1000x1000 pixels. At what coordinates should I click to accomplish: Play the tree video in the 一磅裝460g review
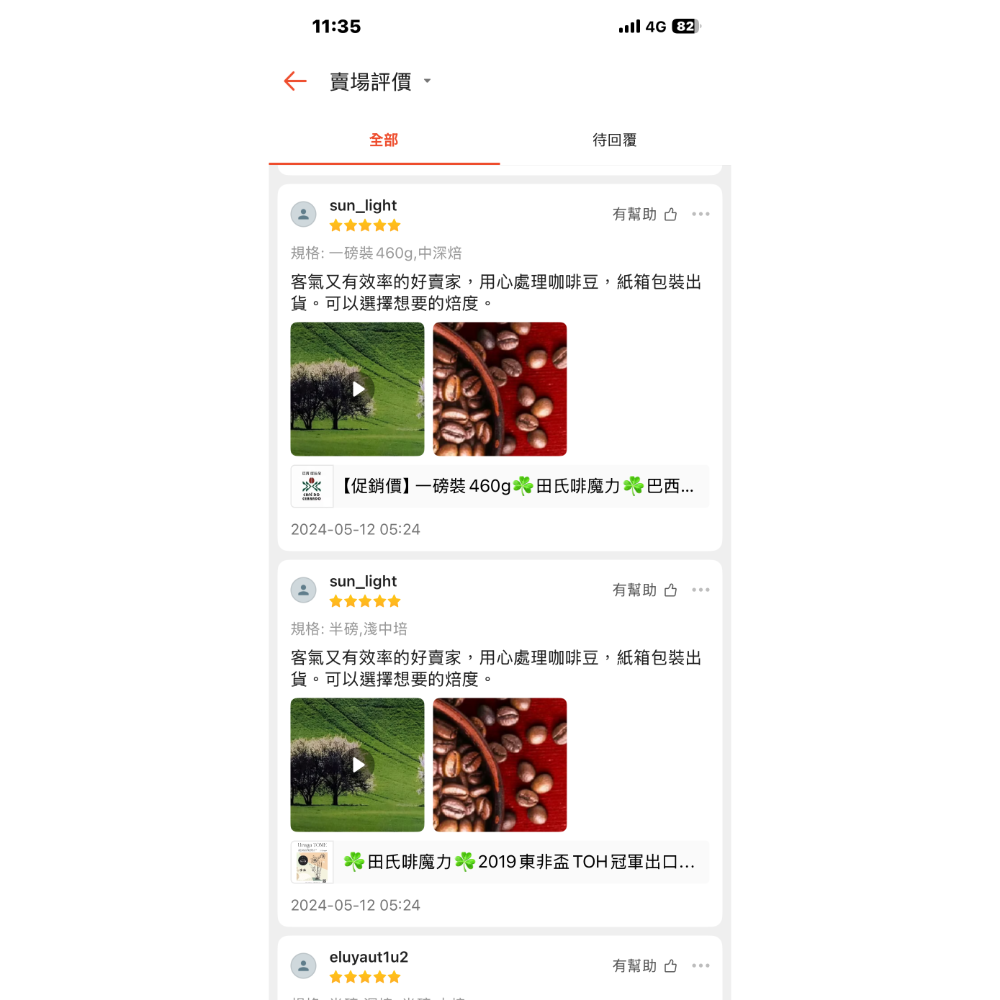(358, 389)
